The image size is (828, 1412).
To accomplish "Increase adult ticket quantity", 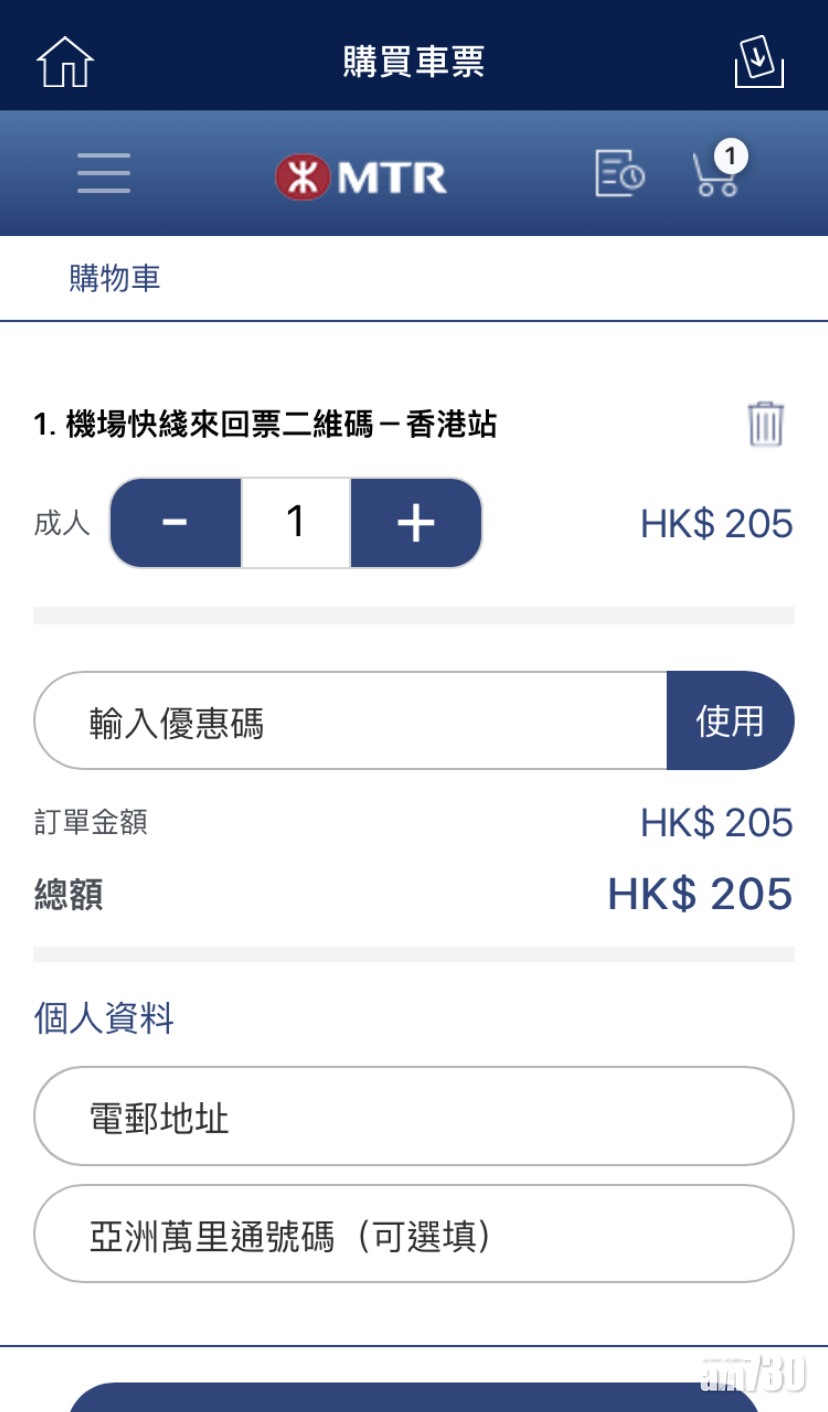I will [415, 523].
